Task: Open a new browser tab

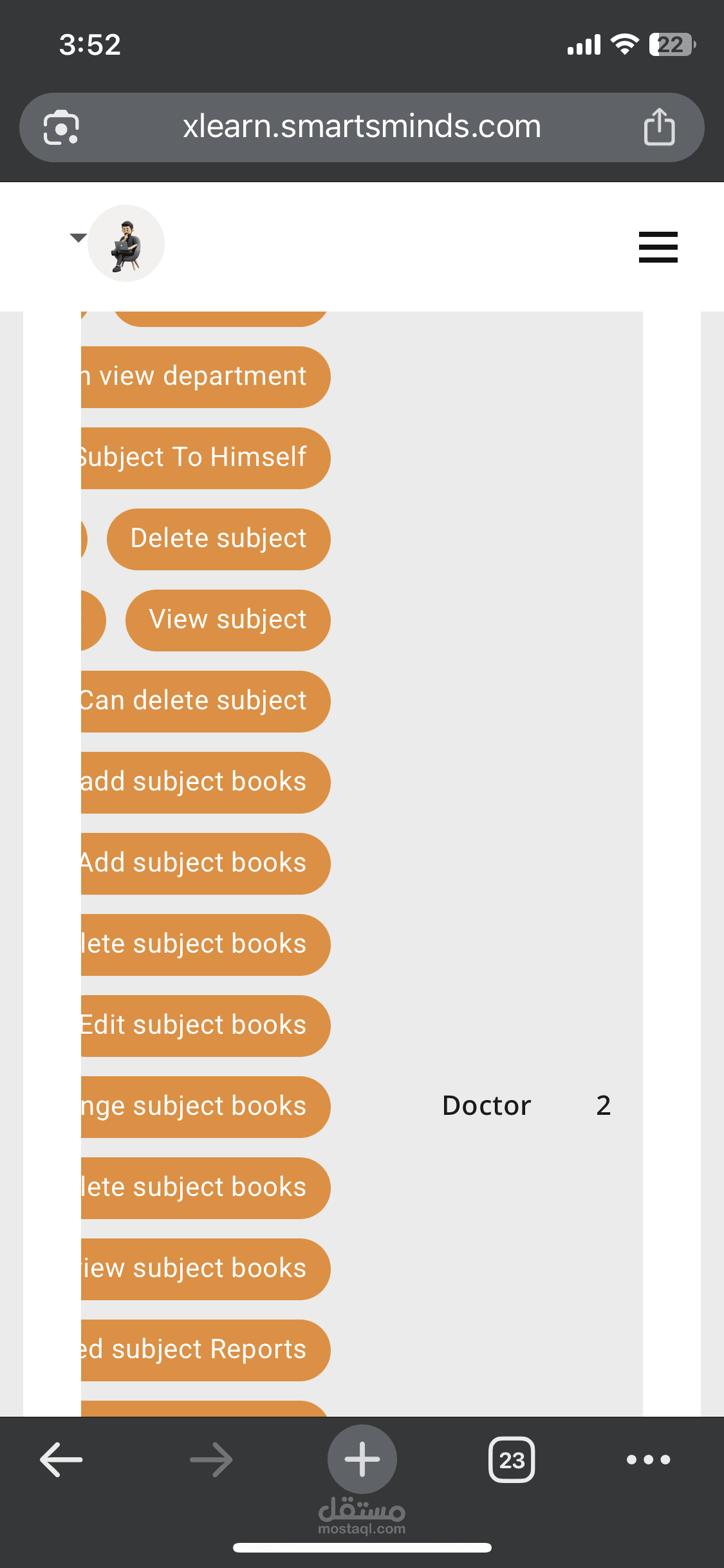Action: [362, 1459]
